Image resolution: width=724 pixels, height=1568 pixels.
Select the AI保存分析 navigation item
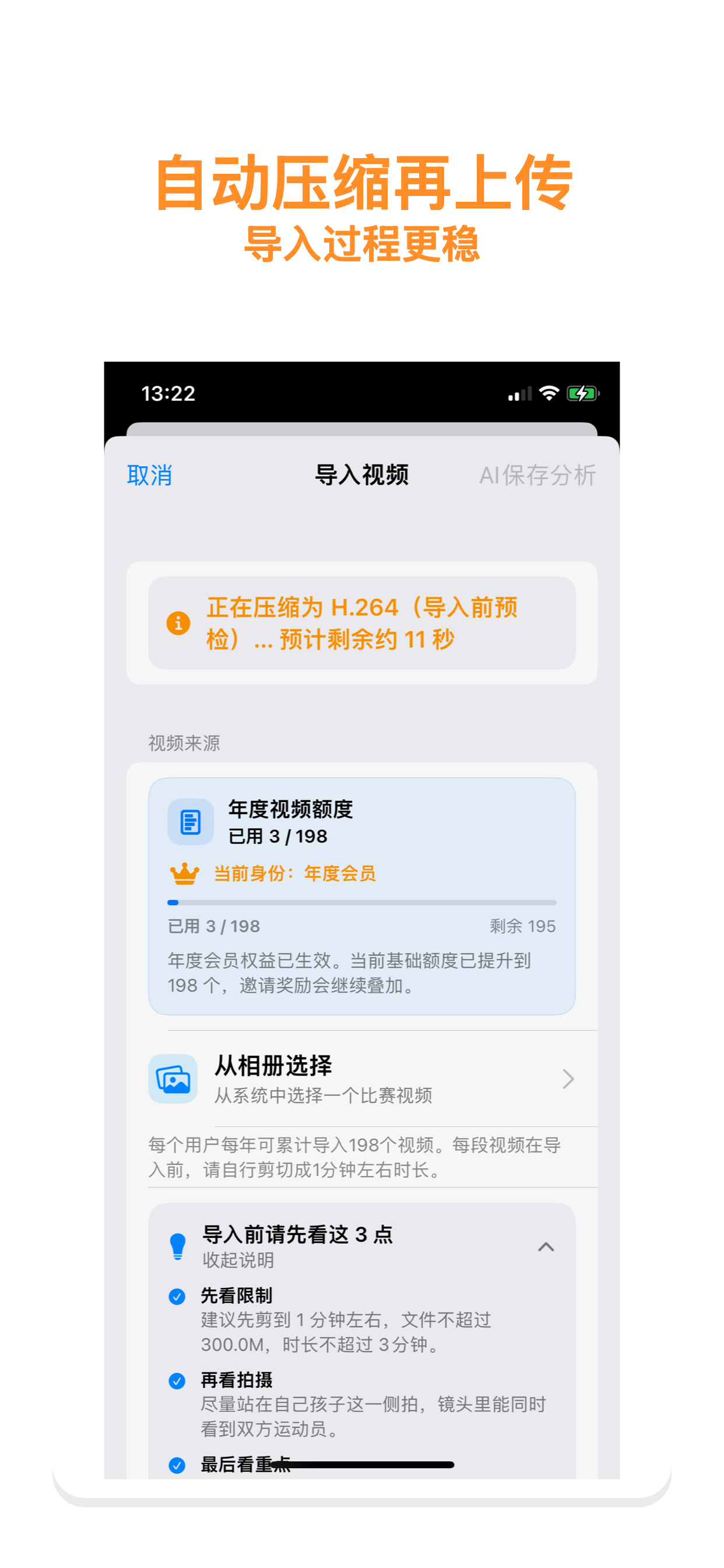539,477
